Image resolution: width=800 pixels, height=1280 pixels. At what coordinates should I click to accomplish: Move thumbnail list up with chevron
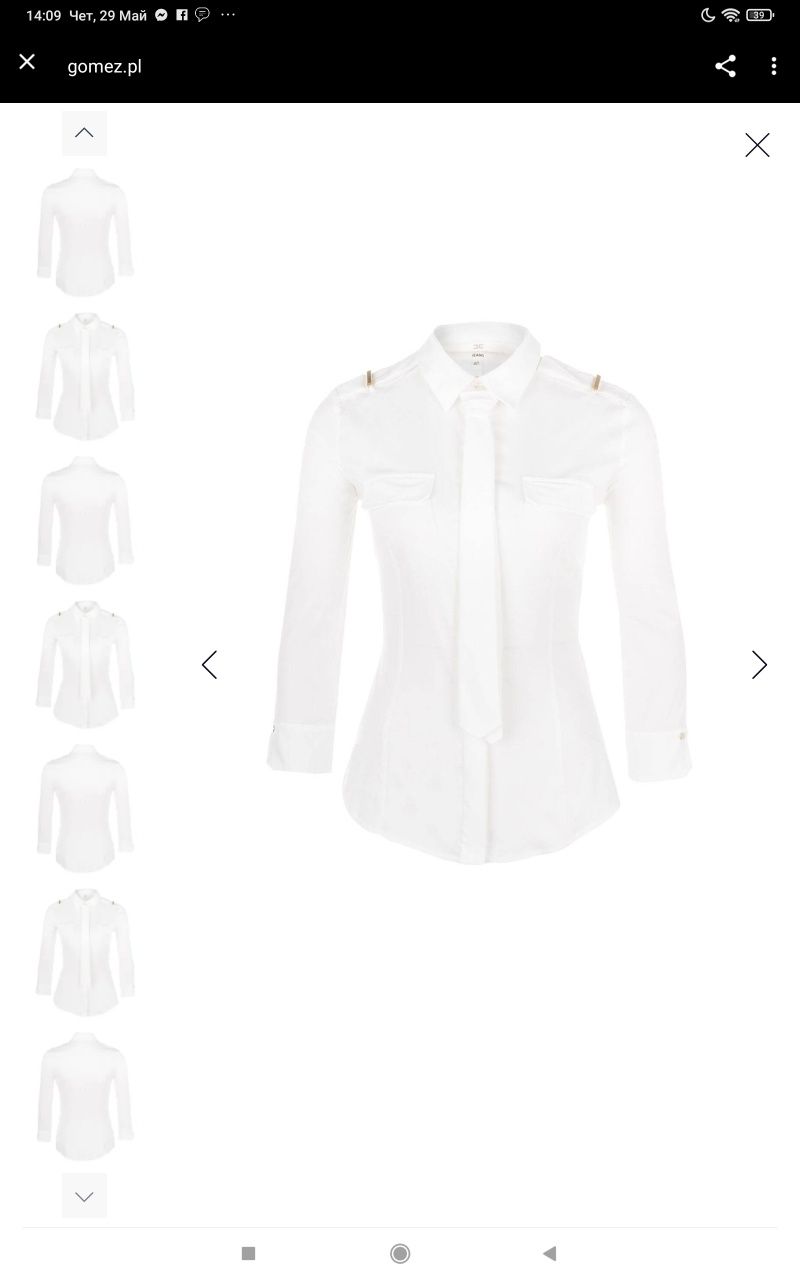84,133
